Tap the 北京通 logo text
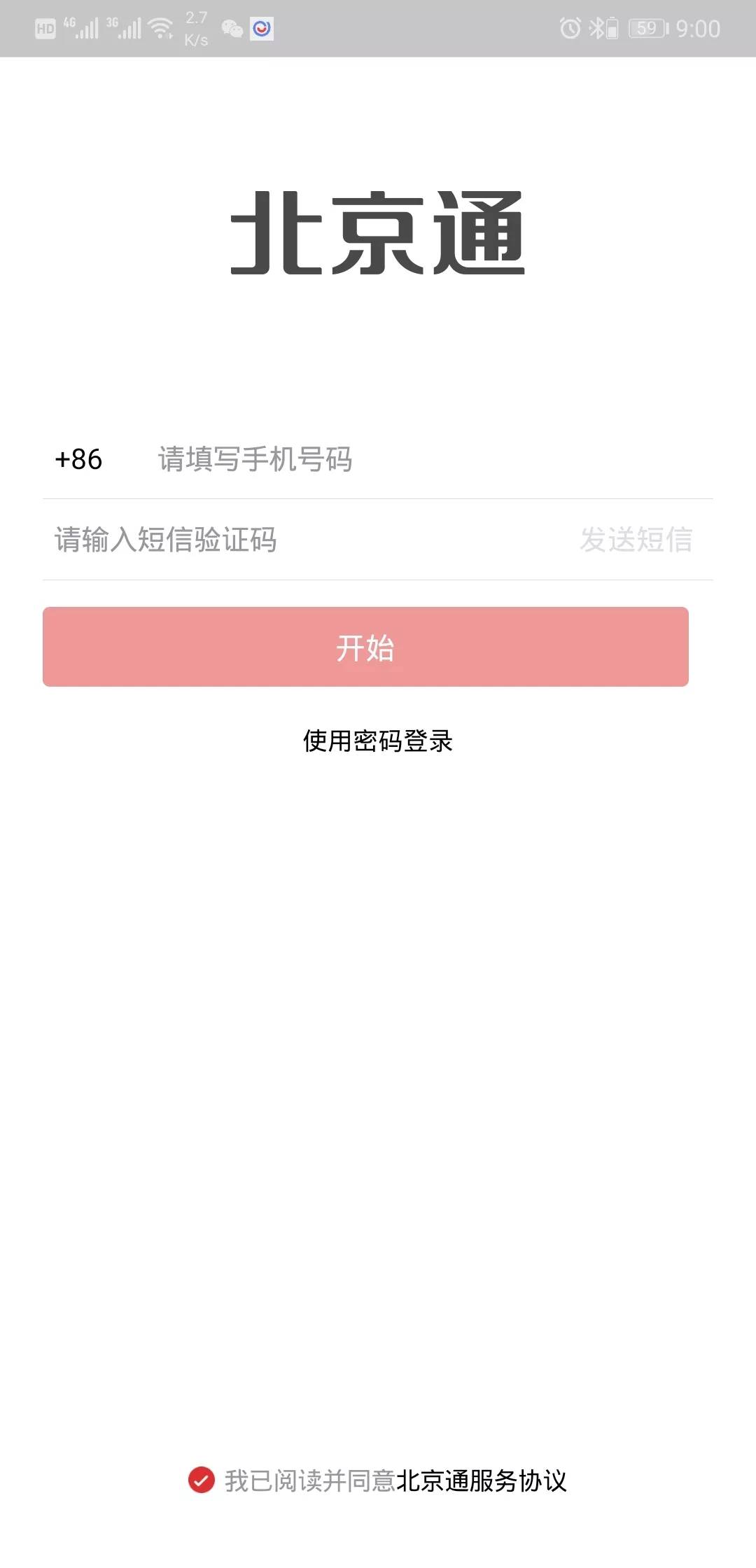This screenshot has height=1568, width=756. pos(378,234)
